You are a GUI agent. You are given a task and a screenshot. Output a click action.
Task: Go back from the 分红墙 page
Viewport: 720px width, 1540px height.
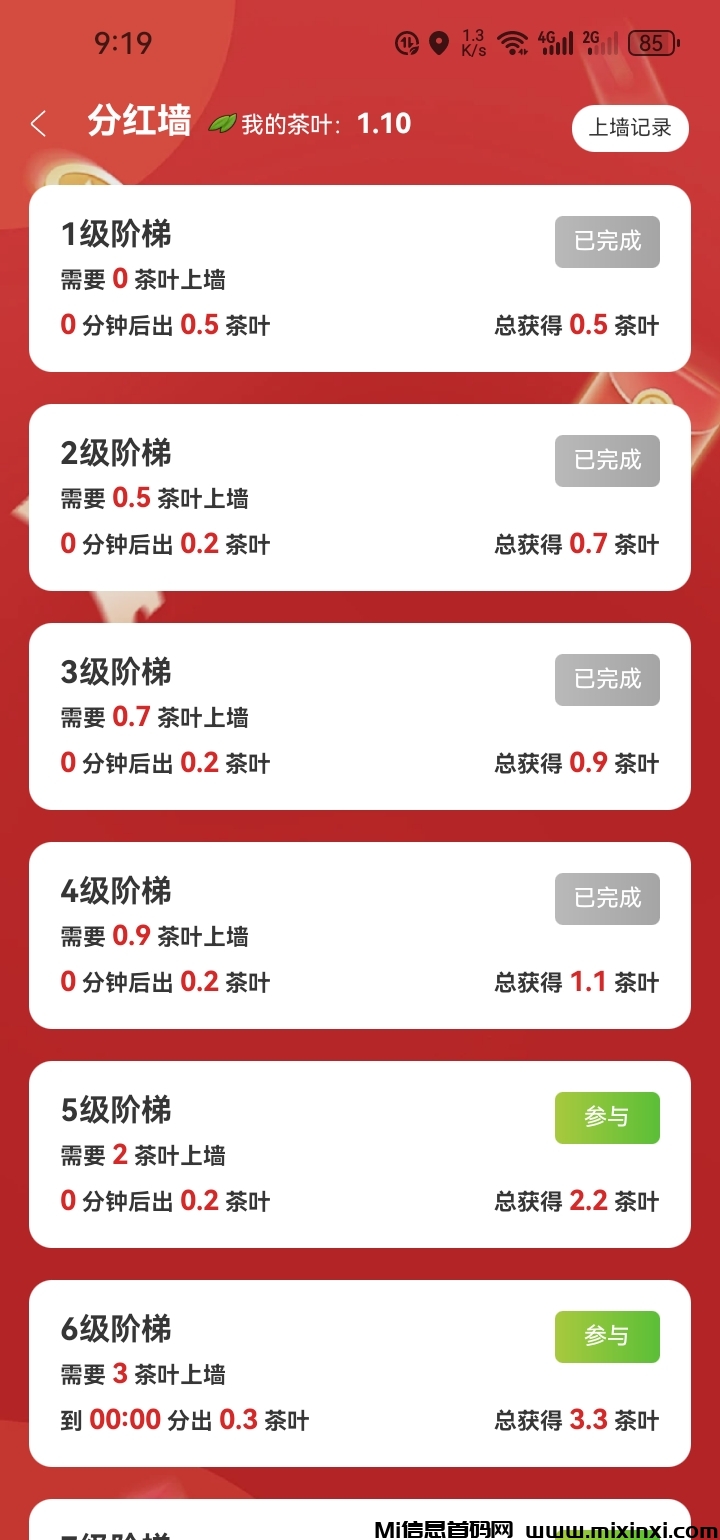(39, 124)
